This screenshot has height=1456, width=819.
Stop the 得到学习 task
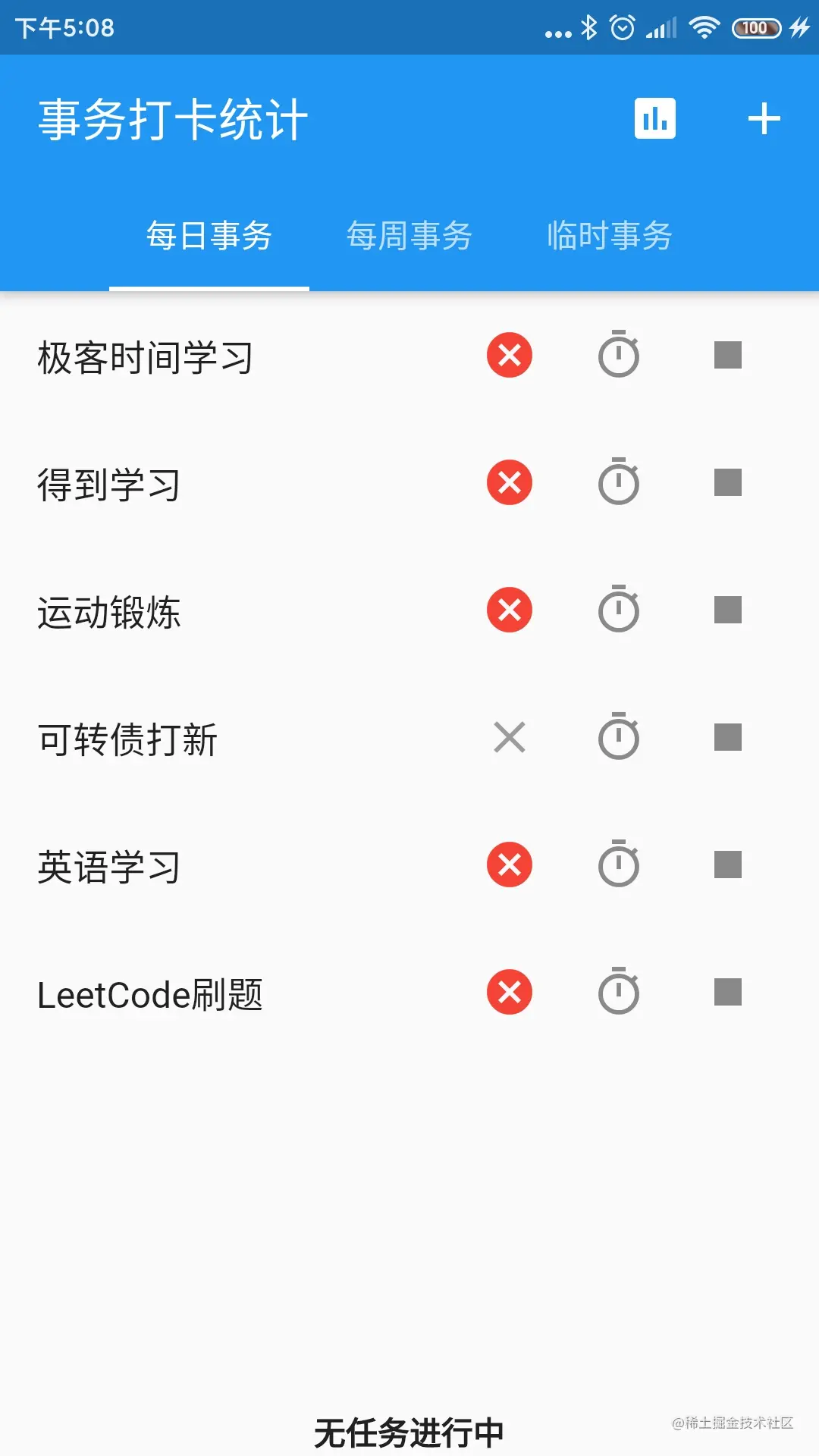coord(728,482)
